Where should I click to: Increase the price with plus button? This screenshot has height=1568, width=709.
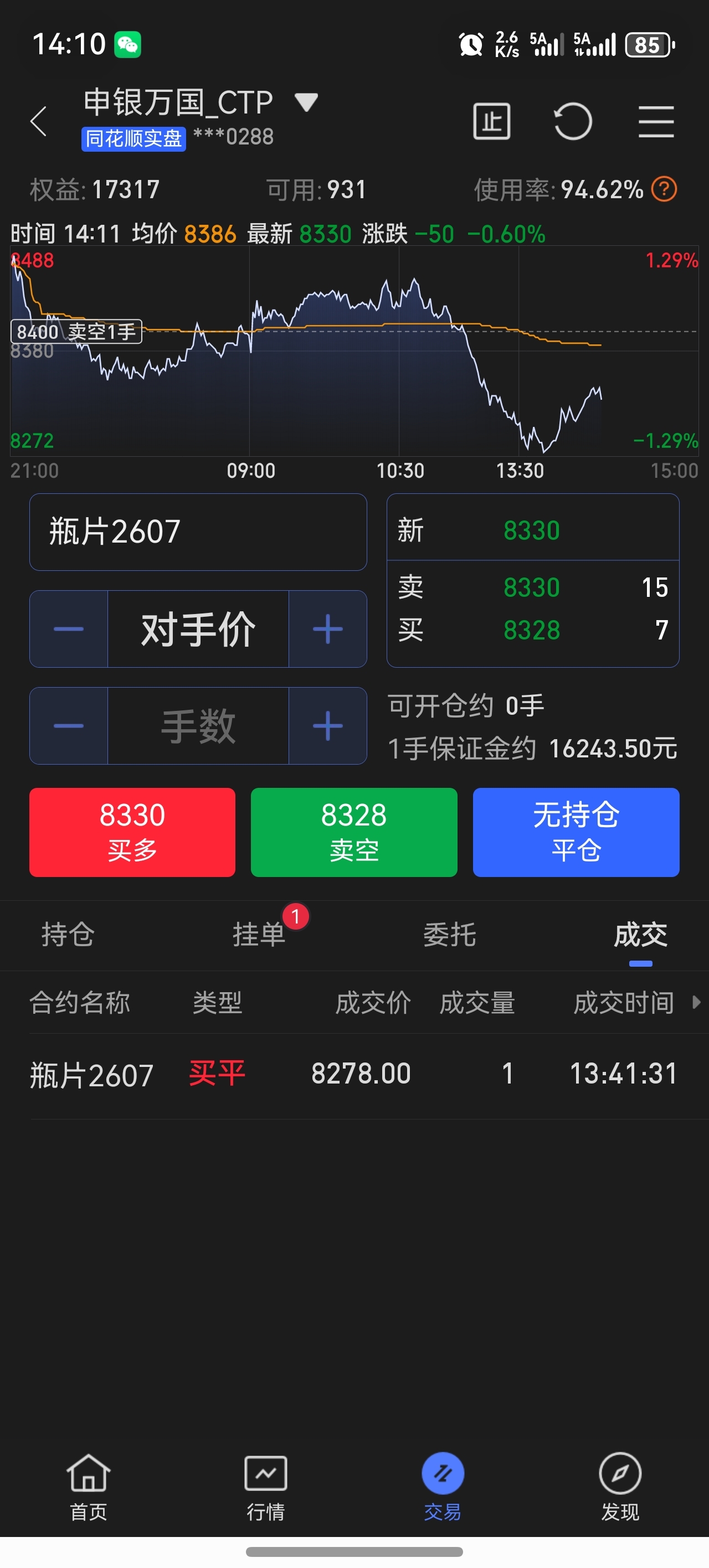[328, 629]
